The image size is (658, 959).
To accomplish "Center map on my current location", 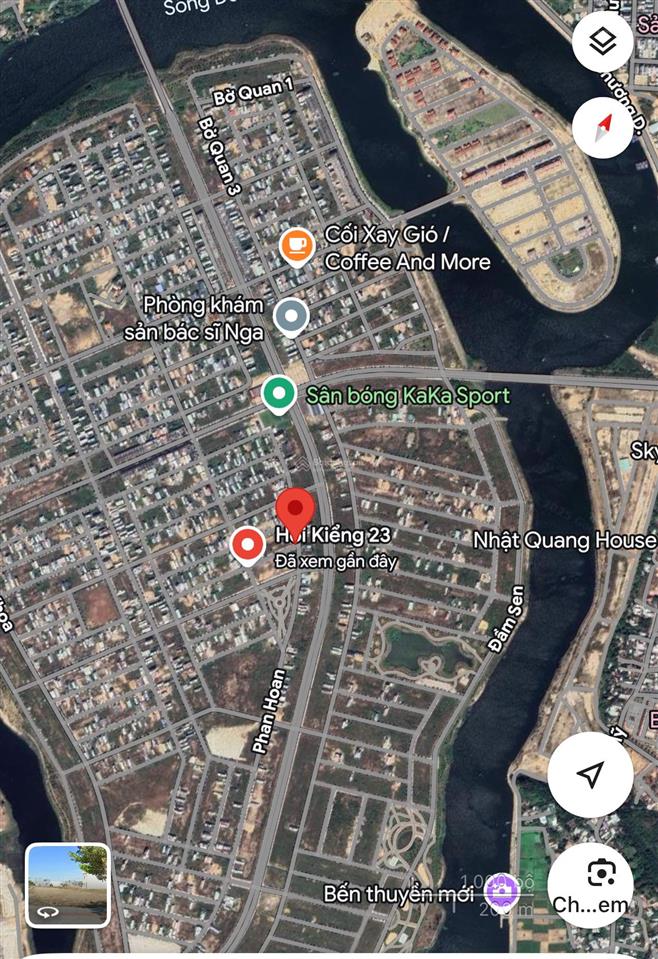I will coord(590,775).
